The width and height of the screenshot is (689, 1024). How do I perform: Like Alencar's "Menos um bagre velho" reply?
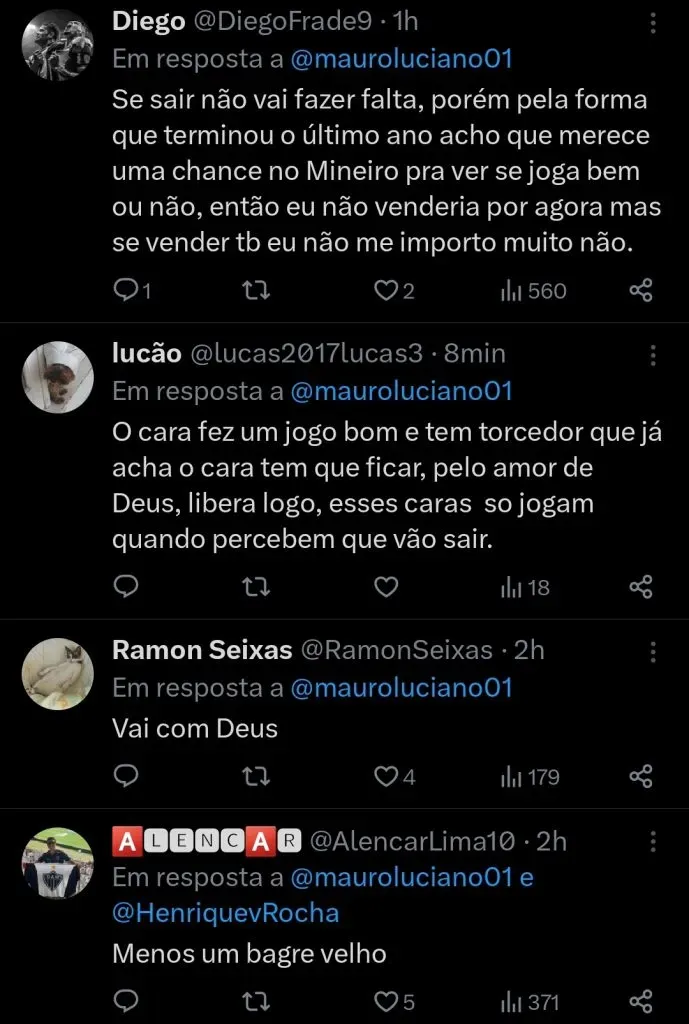[385, 1001]
